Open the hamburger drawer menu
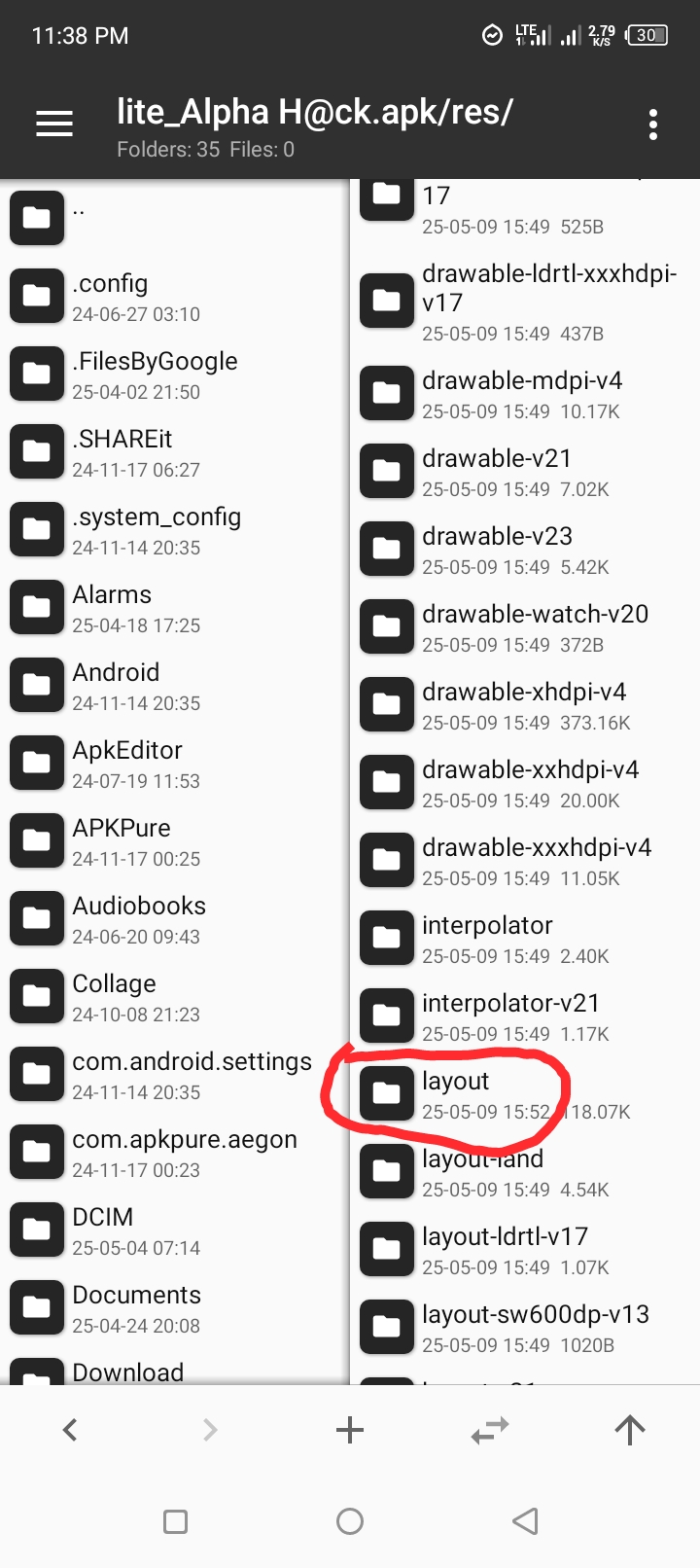 click(x=54, y=124)
